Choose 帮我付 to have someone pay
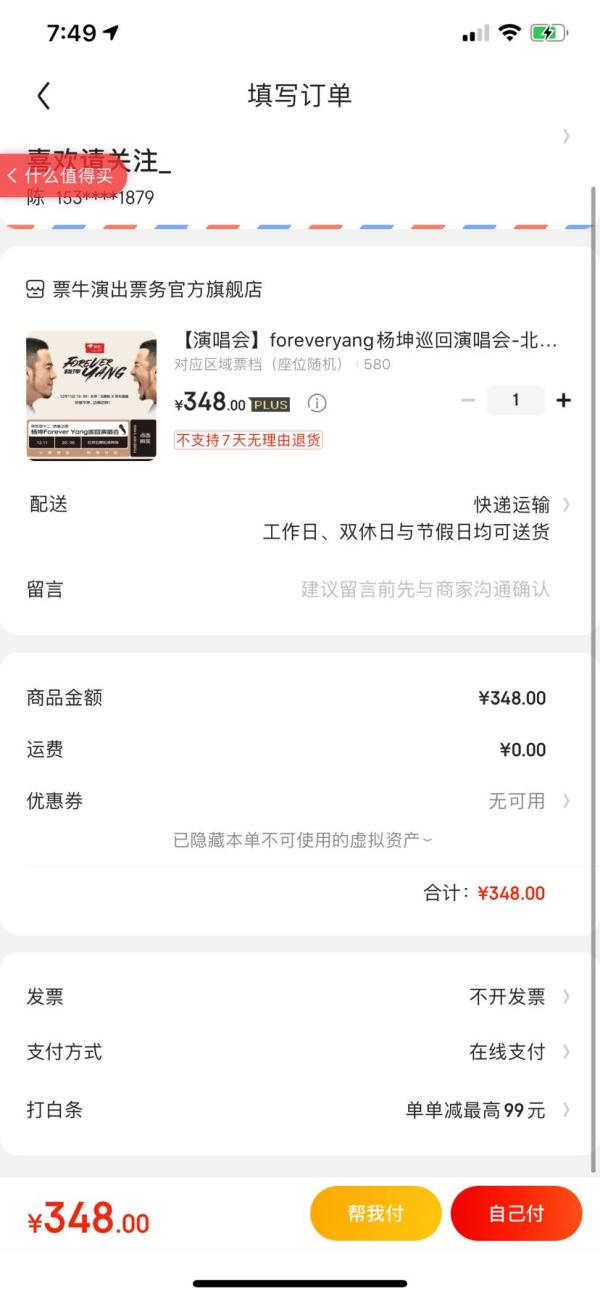 [376, 1213]
